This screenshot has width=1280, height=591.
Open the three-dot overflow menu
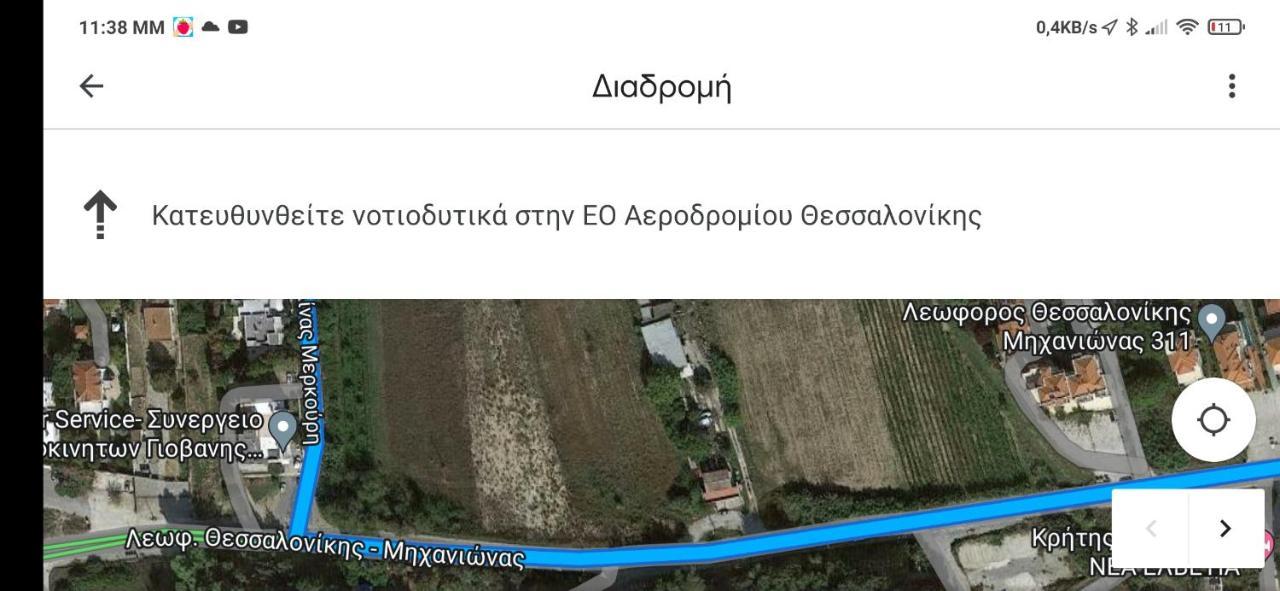click(x=1231, y=87)
